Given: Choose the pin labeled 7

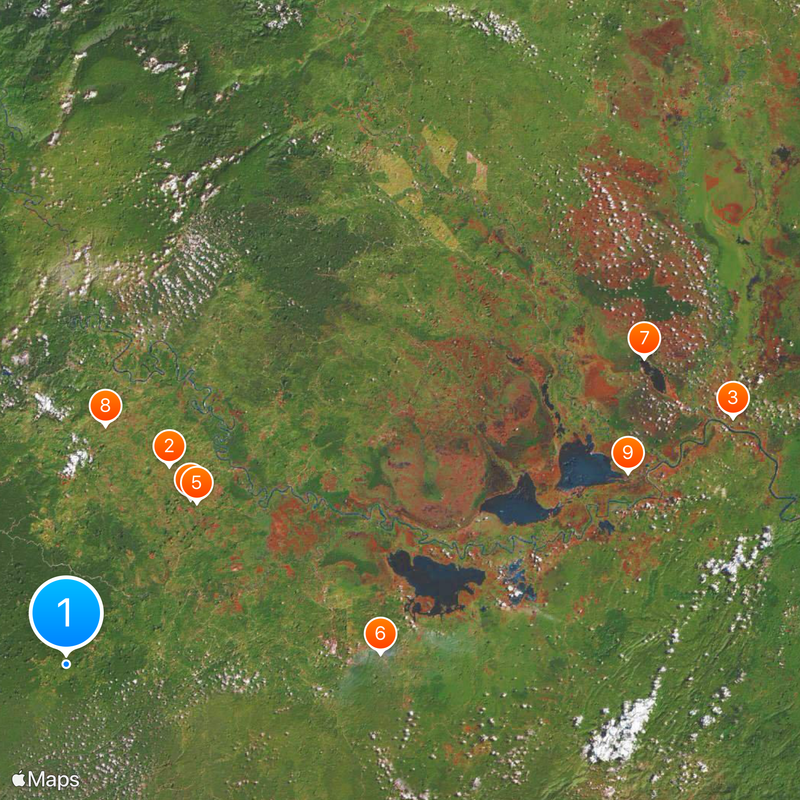Looking at the screenshot, I should [644, 338].
